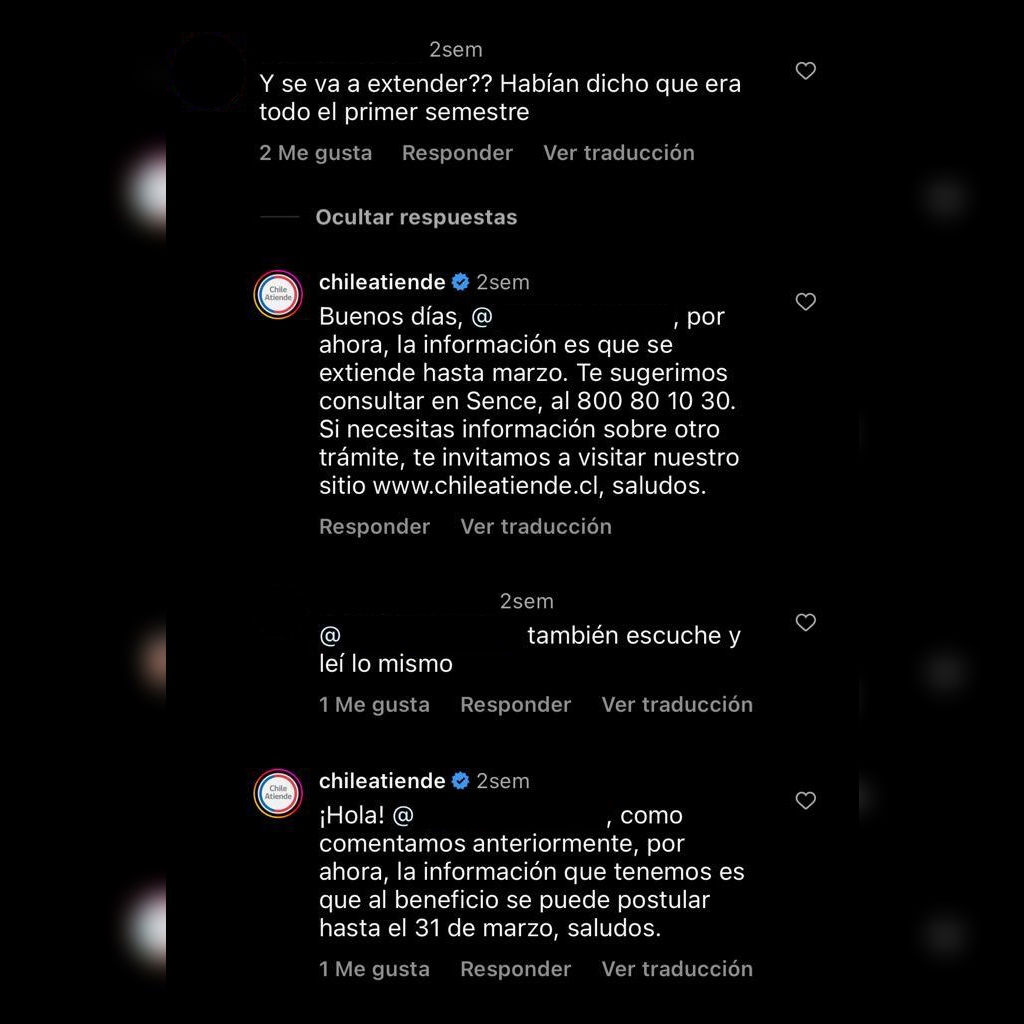The width and height of the screenshot is (1024, 1024).
Task: Translate the comment 'Y se va a extender??'
Action: (x=618, y=153)
